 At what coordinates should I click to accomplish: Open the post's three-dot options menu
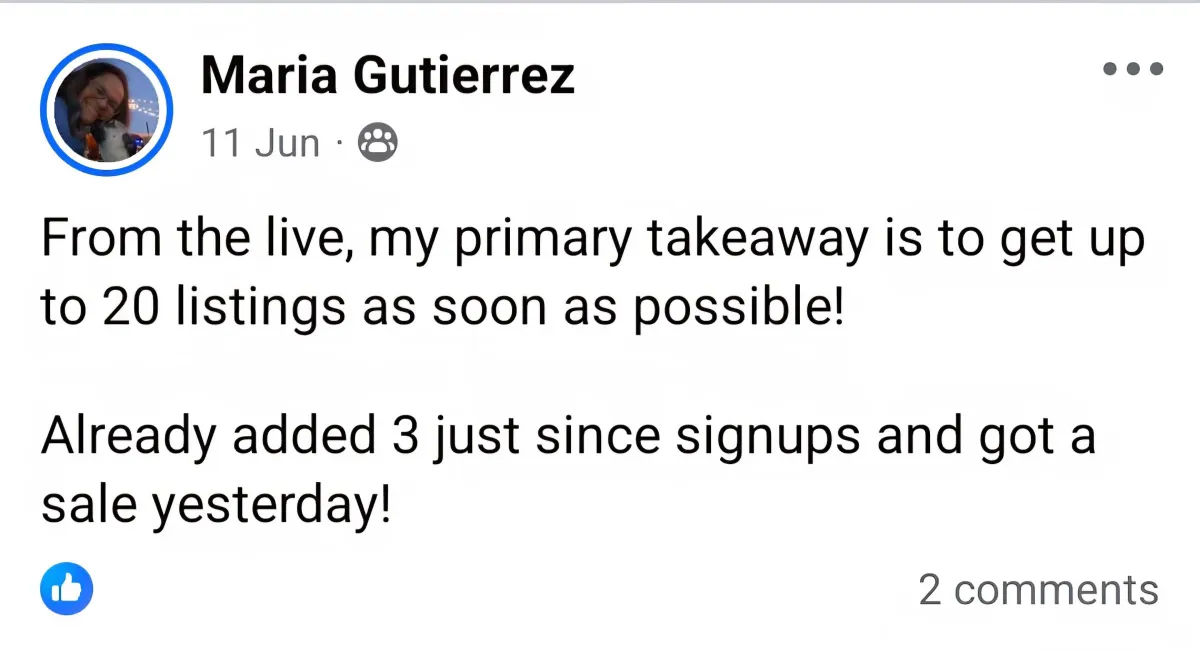tap(1132, 70)
